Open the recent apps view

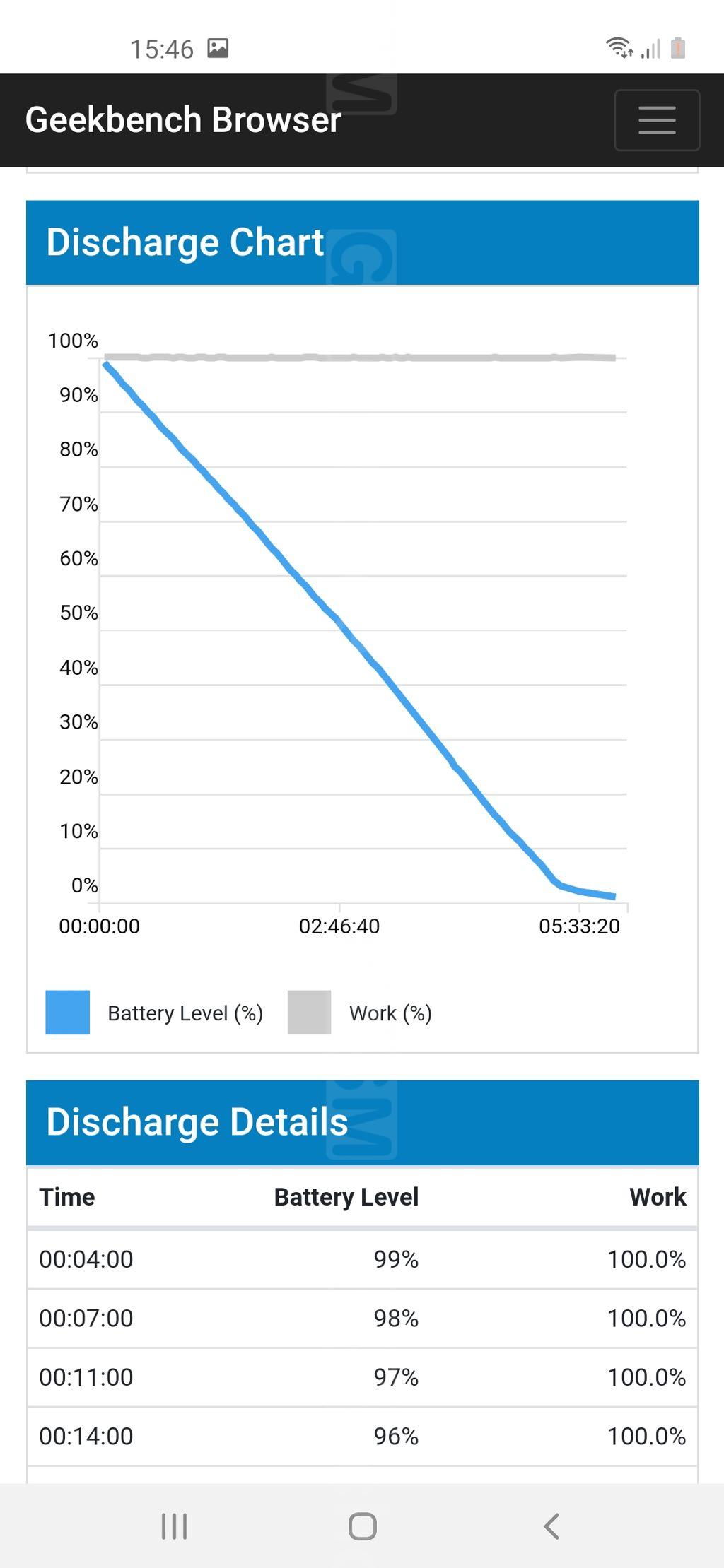pos(174,1526)
